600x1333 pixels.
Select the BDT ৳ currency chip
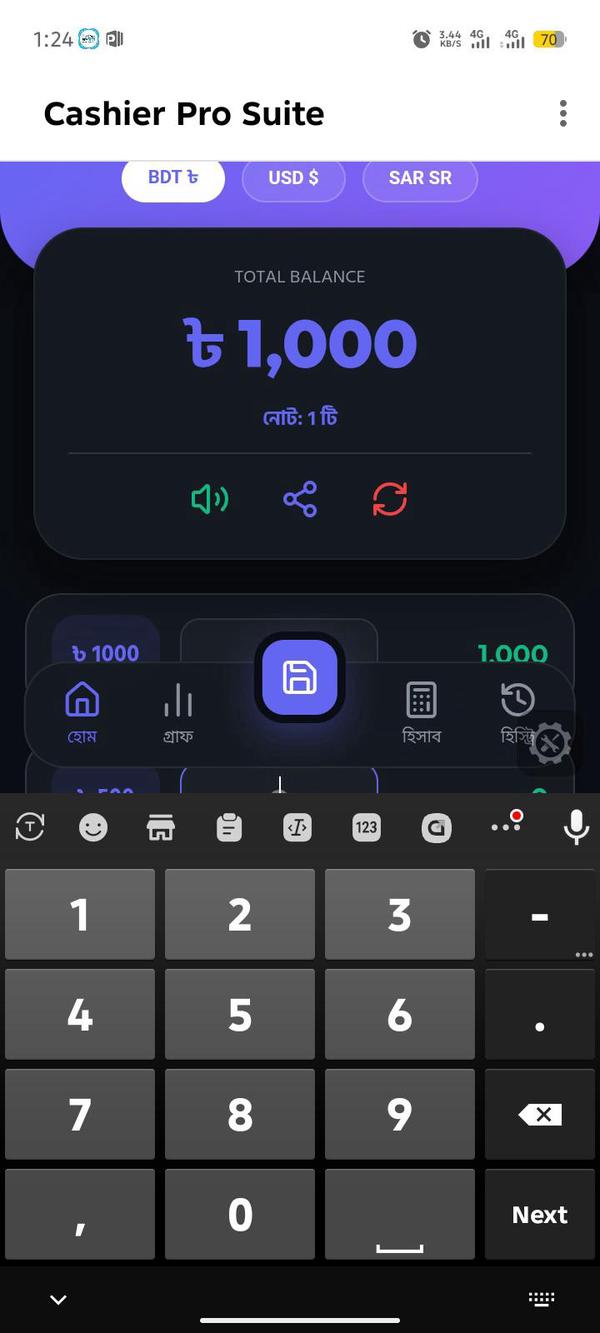point(173,179)
